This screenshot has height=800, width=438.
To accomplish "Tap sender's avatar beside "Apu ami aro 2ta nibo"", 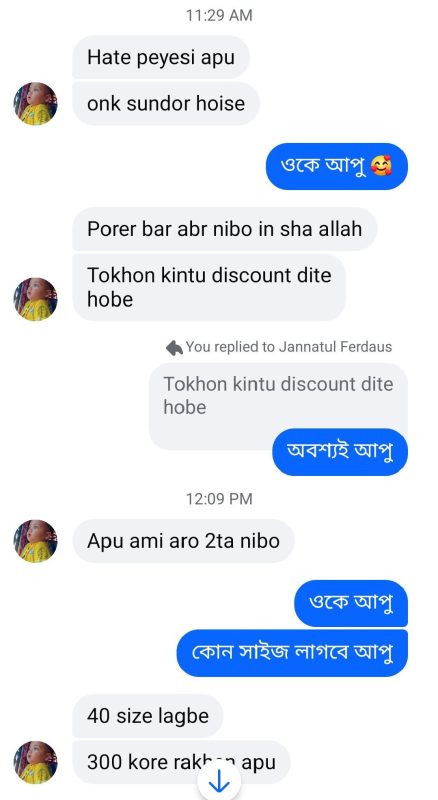I will (35, 541).
